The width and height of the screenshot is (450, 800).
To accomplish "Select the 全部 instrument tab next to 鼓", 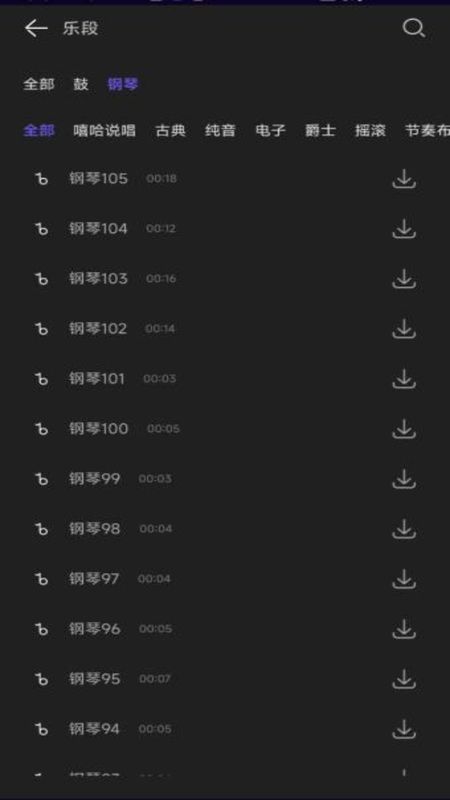I will (x=39, y=84).
